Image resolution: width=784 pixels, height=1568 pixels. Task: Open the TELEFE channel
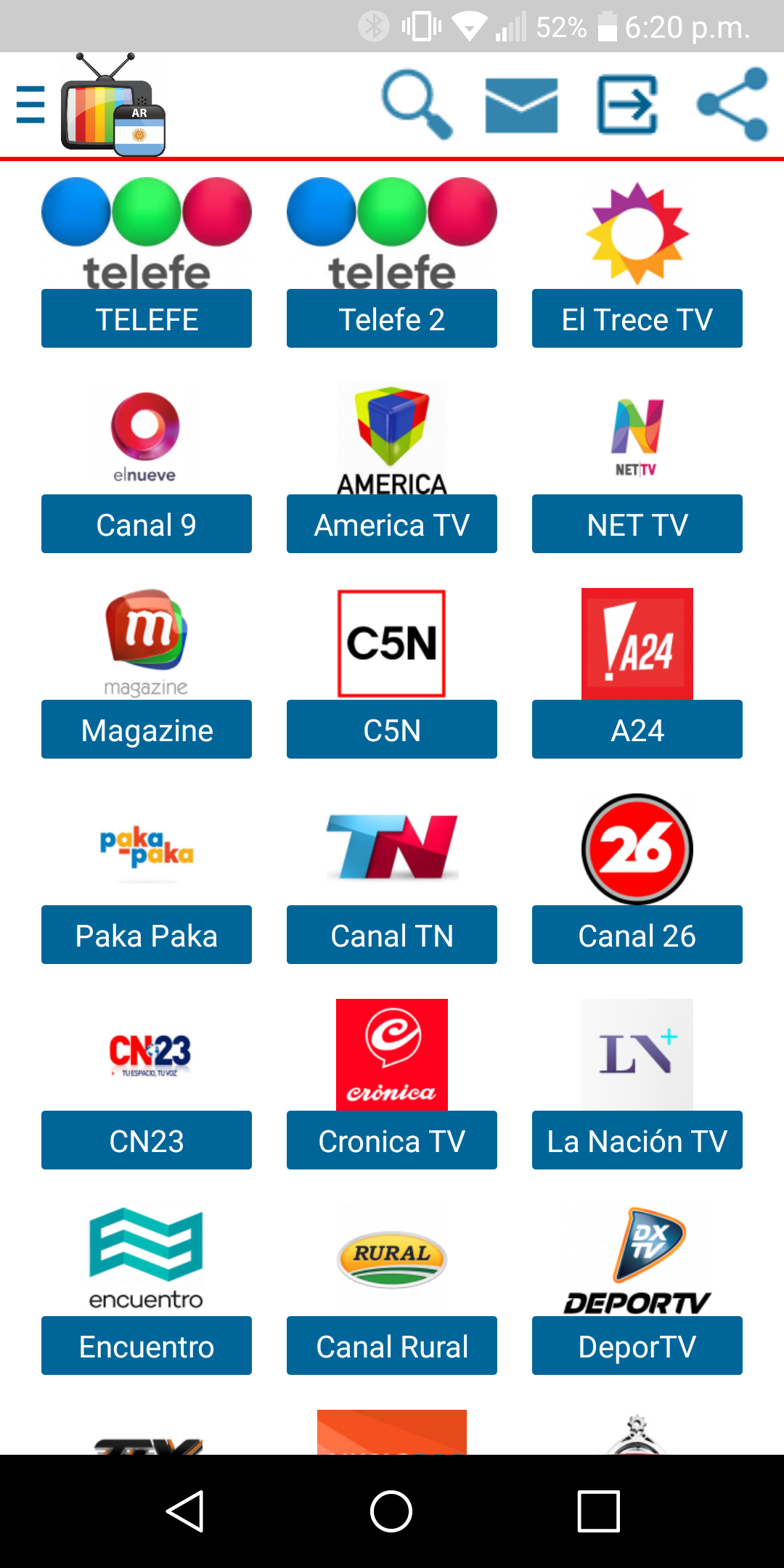147,318
